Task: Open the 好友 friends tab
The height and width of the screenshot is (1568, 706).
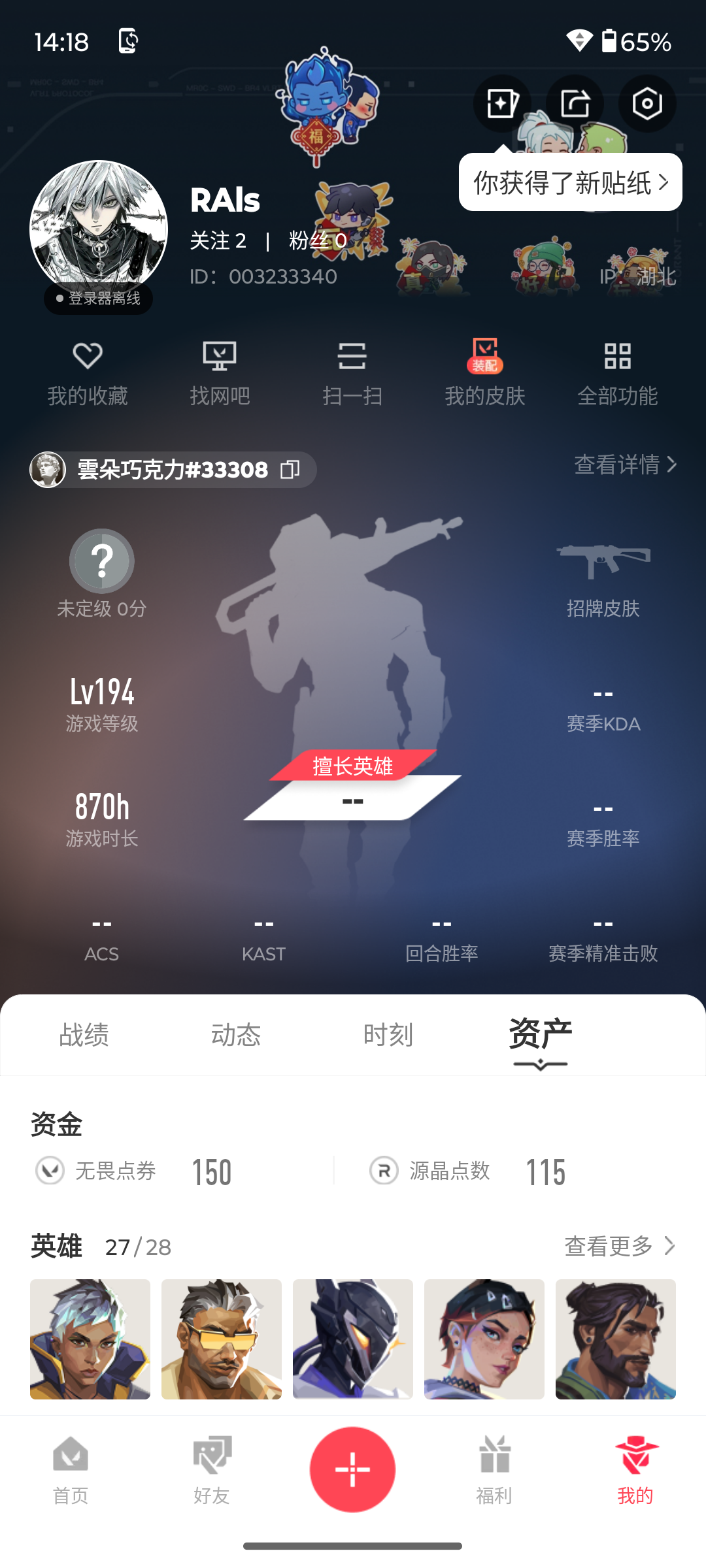Action: tap(212, 1470)
